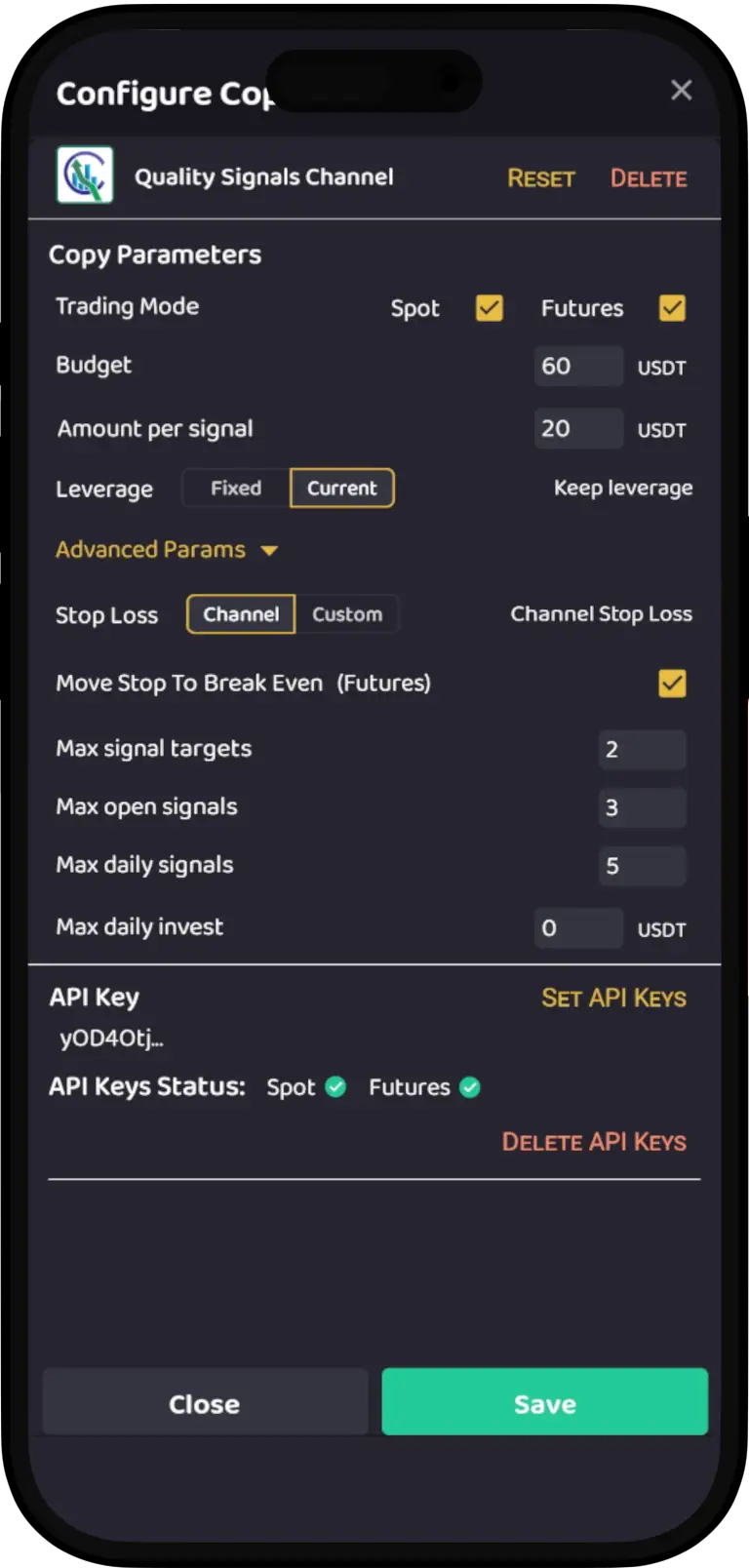
Task: Edit Max daily invest field
Action: pyautogui.click(x=578, y=928)
